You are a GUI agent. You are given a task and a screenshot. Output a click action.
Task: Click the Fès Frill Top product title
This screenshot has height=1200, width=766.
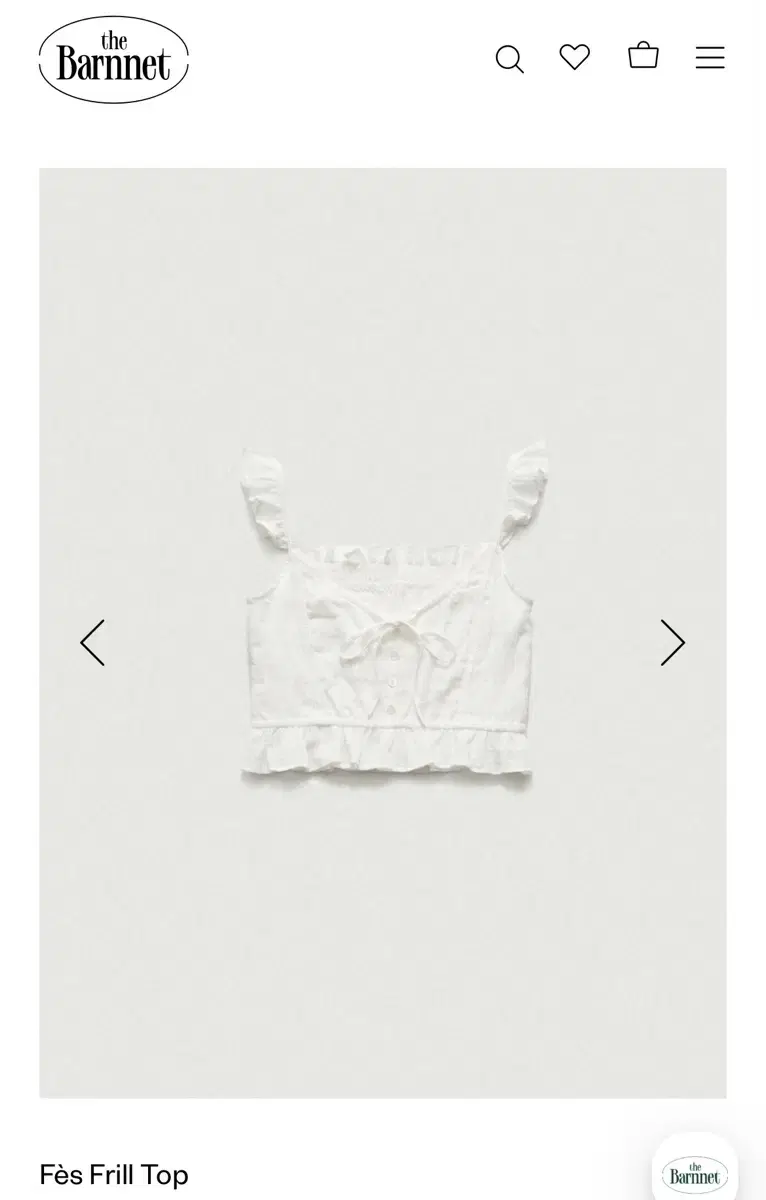click(113, 1175)
